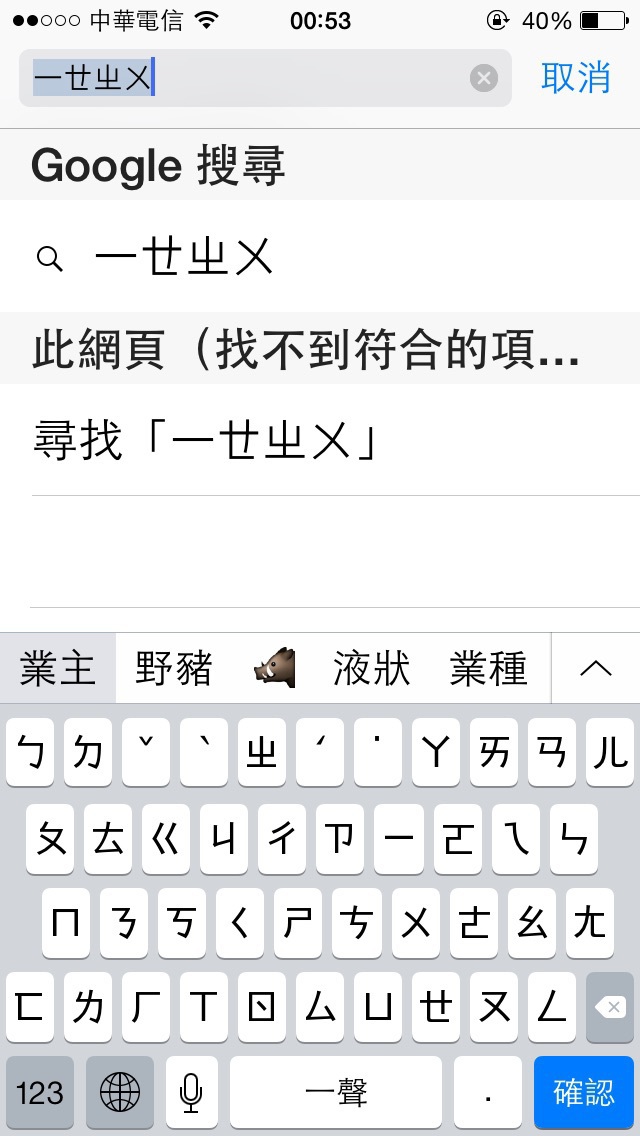Search Google for 一ㄝㄓㄨ

[320, 256]
